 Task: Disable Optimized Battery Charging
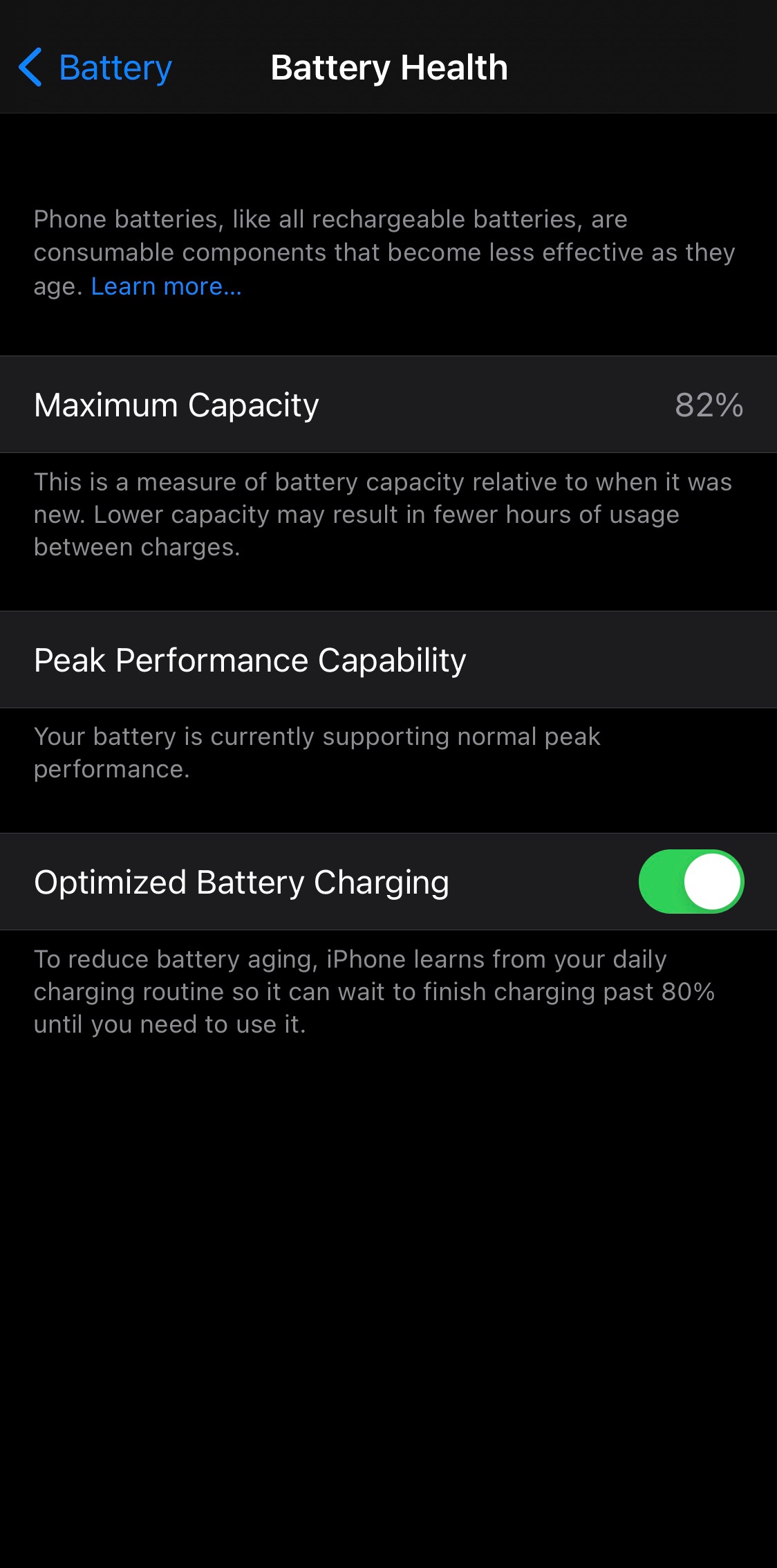pyautogui.click(x=691, y=882)
